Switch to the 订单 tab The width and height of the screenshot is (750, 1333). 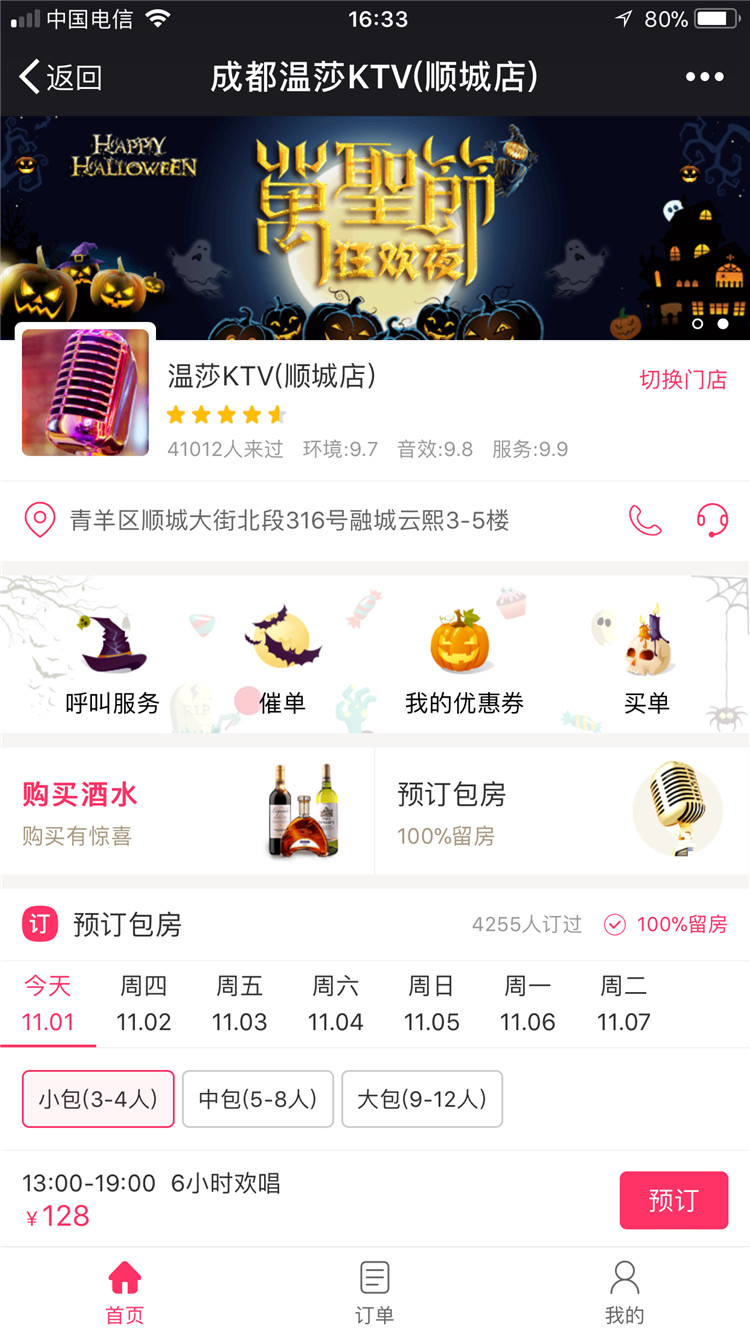click(375, 1291)
